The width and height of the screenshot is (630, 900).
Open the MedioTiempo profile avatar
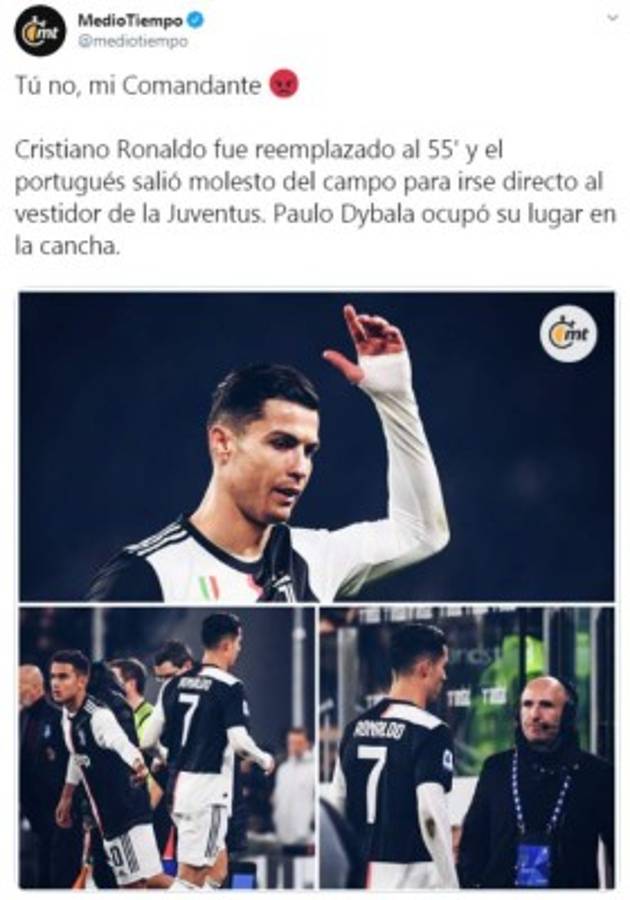point(39,30)
